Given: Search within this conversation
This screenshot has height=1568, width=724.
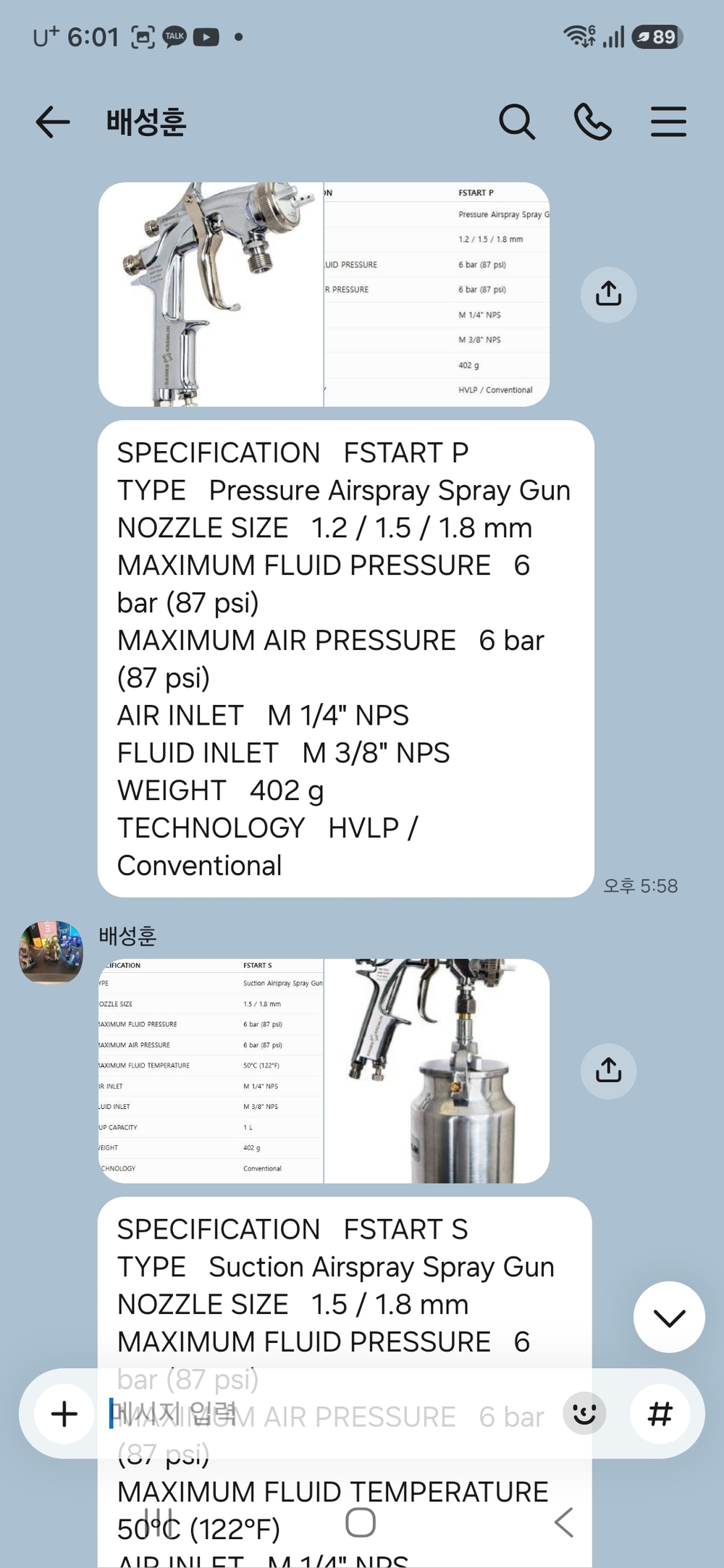Looking at the screenshot, I should point(517,122).
